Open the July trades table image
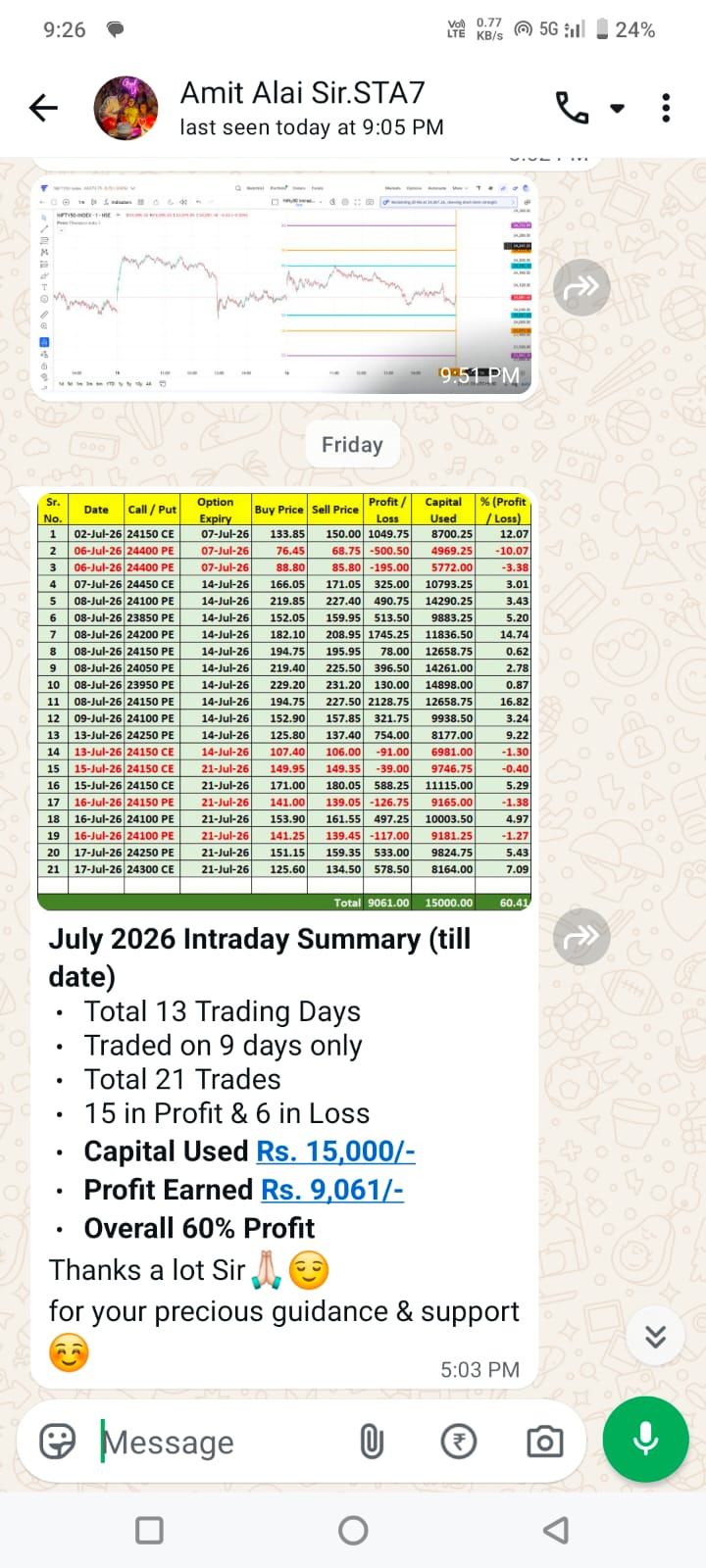Screen dimensions: 706x1568 (x=284, y=700)
